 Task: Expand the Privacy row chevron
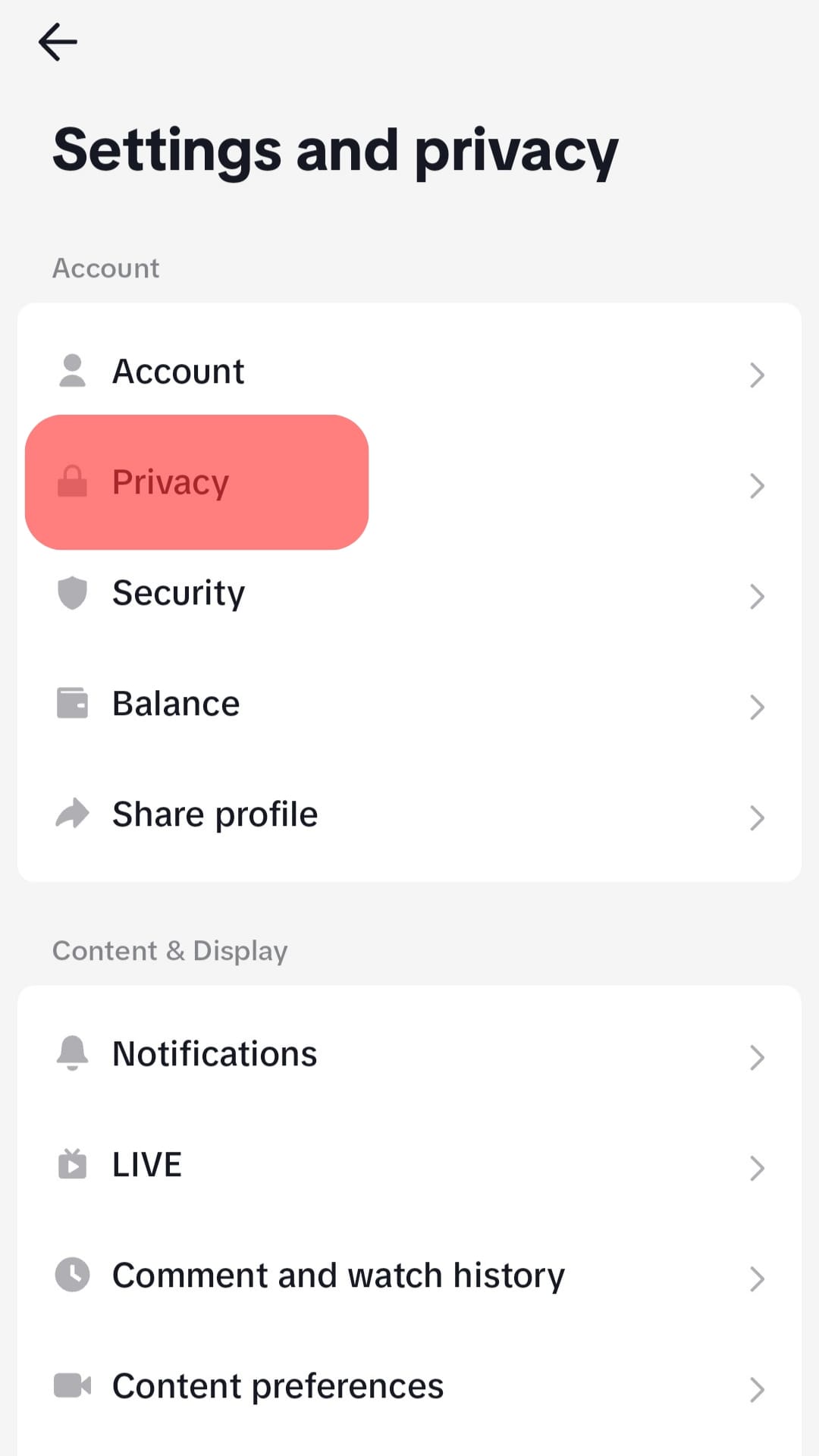(757, 486)
